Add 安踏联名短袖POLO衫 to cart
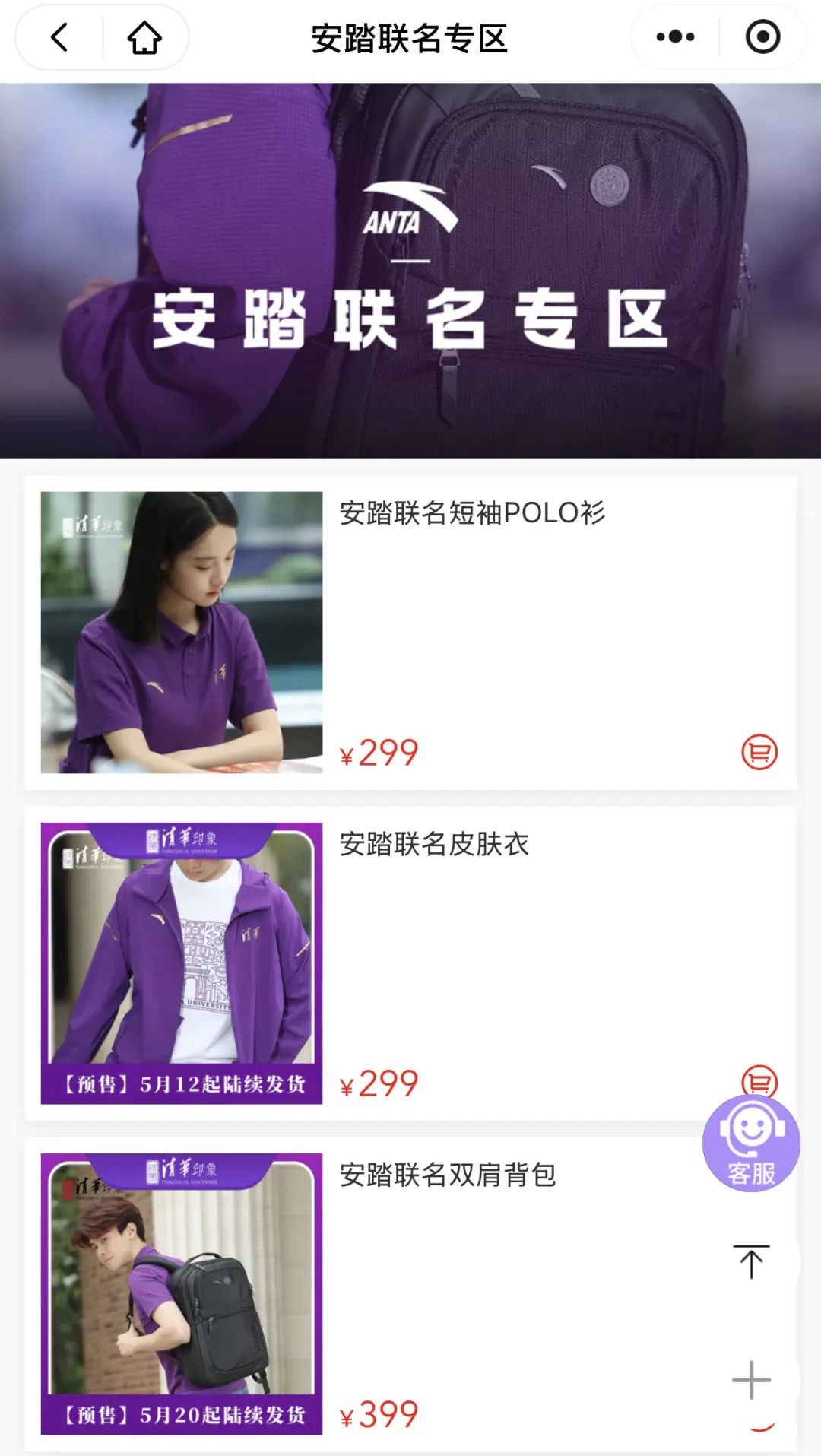The image size is (821, 1456). coord(759,753)
